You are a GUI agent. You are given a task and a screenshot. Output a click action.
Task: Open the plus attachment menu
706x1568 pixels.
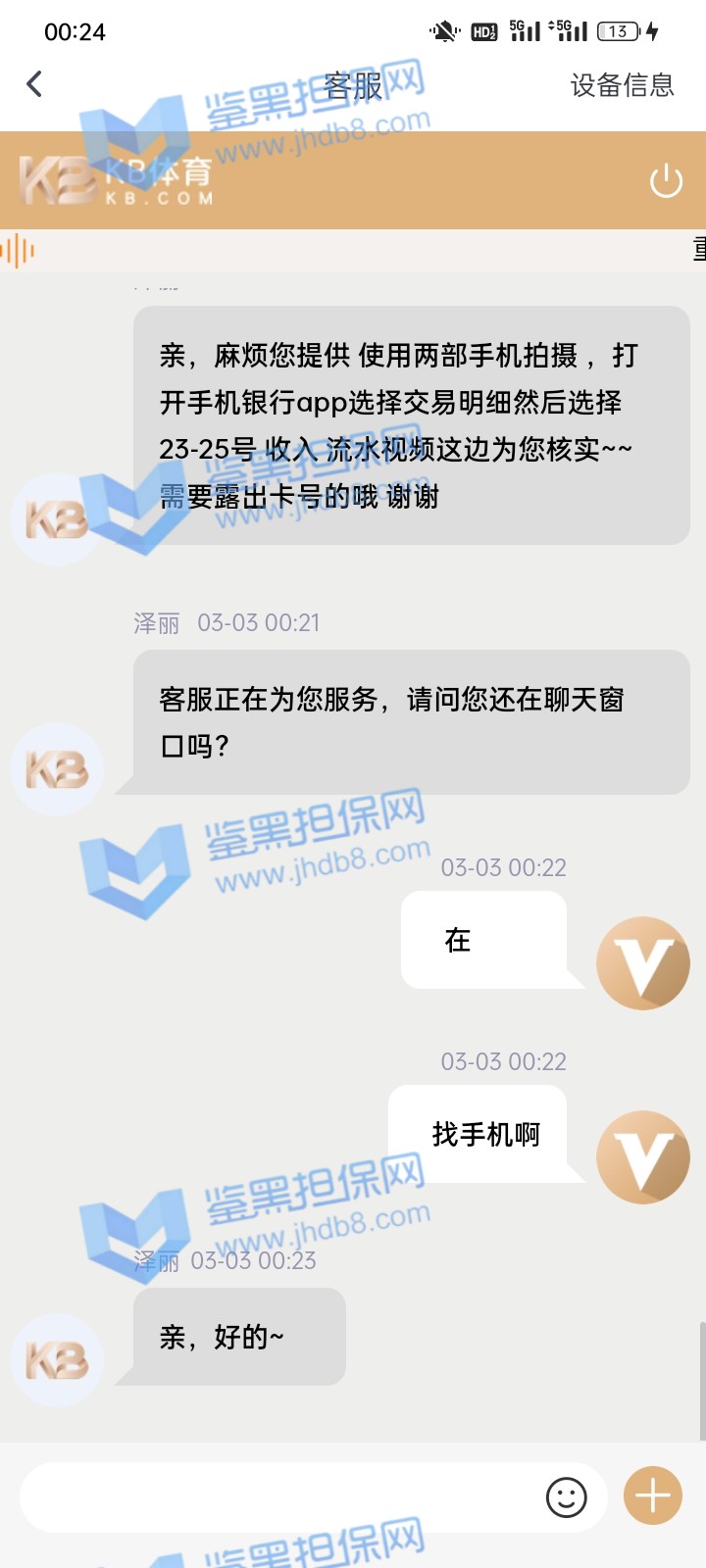coord(653,1495)
